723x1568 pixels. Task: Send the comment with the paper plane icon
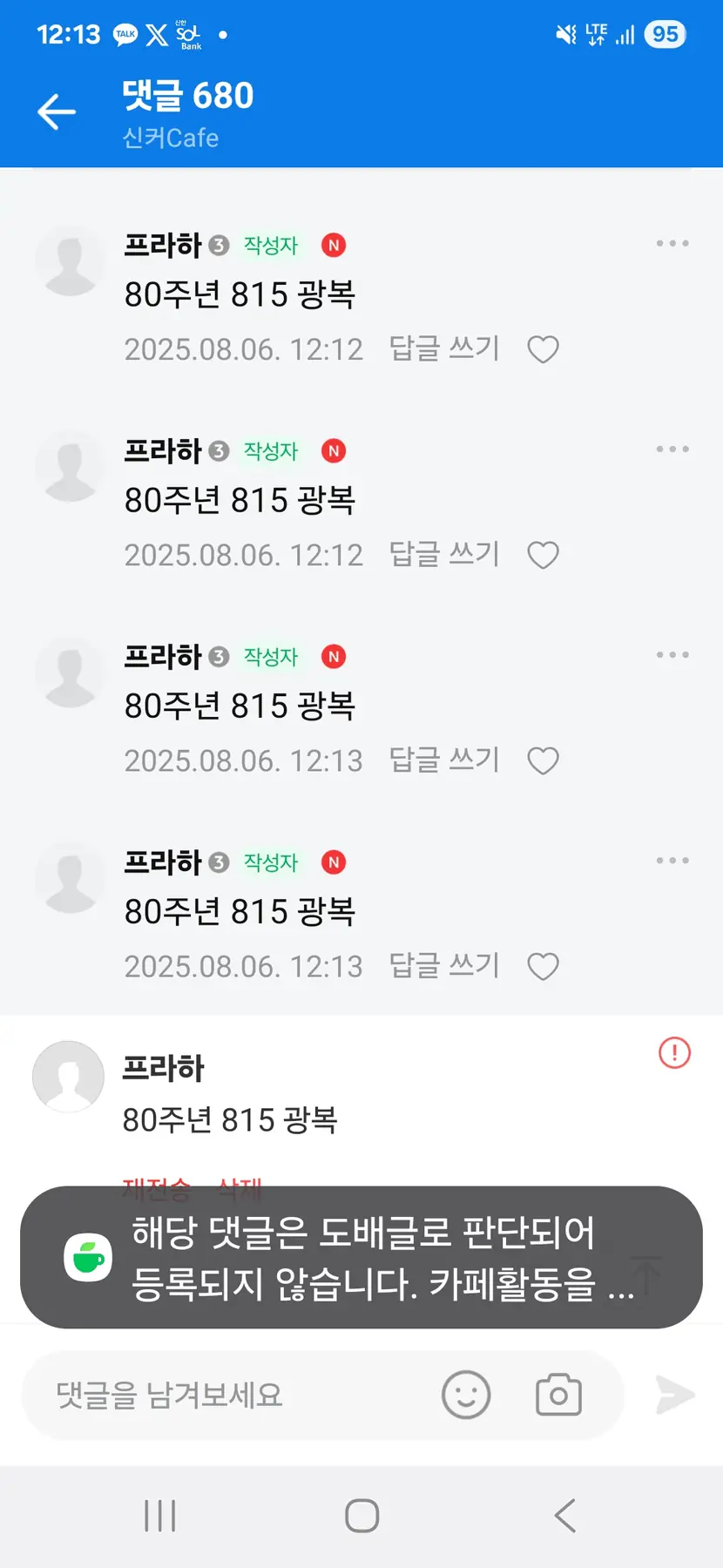point(675,1395)
